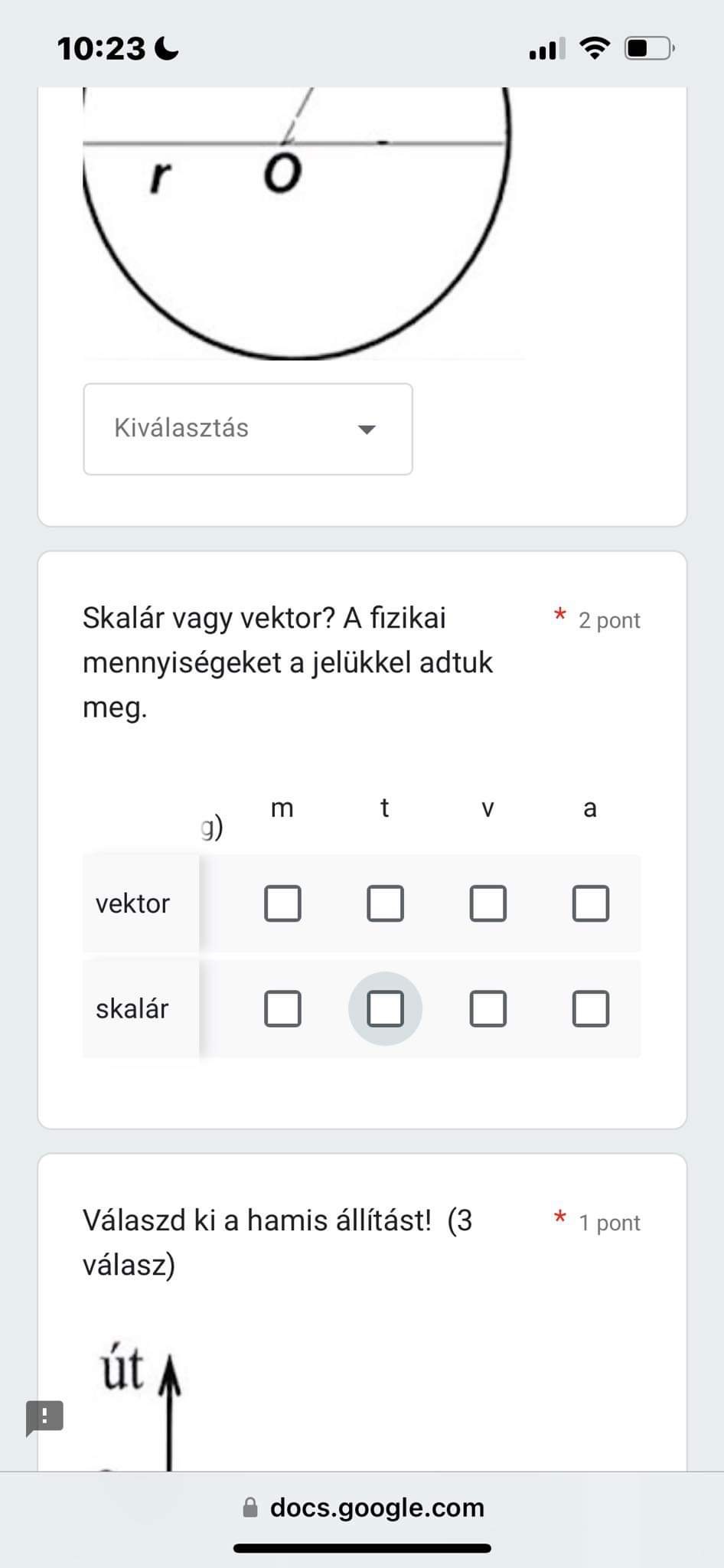The height and width of the screenshot is (1568, 724).
Task: Open the report problem flag icon
Action: (44, 1417)
